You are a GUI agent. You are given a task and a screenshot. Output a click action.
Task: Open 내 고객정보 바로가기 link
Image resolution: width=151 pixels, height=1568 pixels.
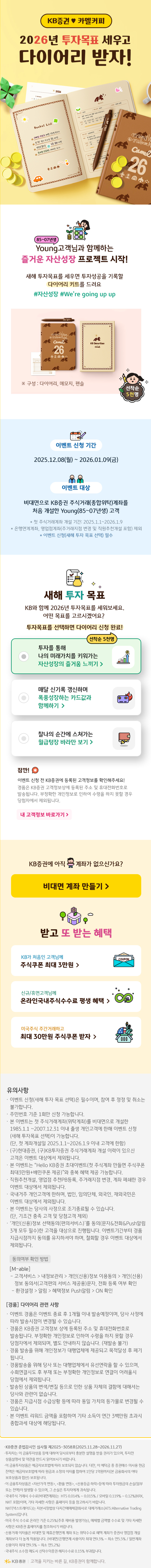[44, 814]
